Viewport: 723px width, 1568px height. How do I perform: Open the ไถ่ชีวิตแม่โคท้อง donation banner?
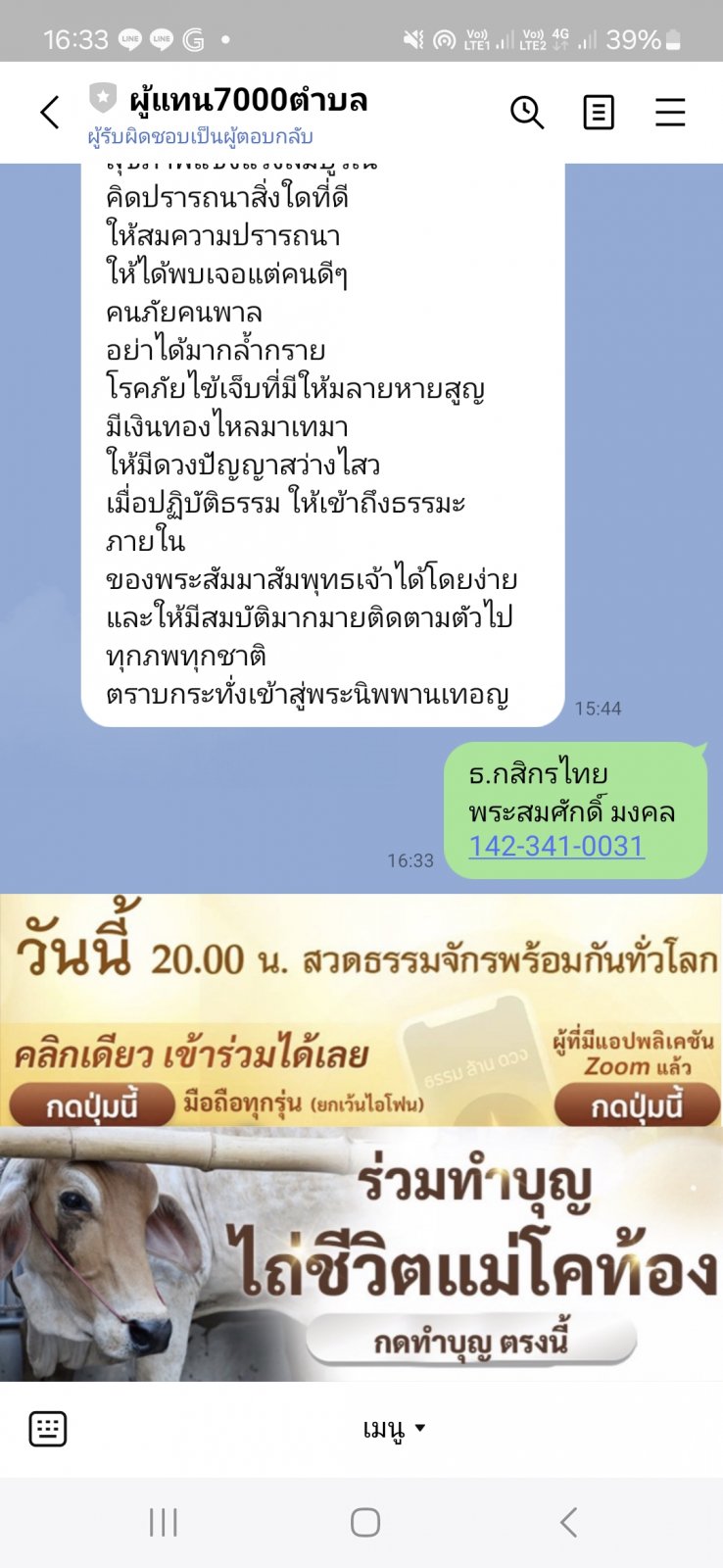361,1254
